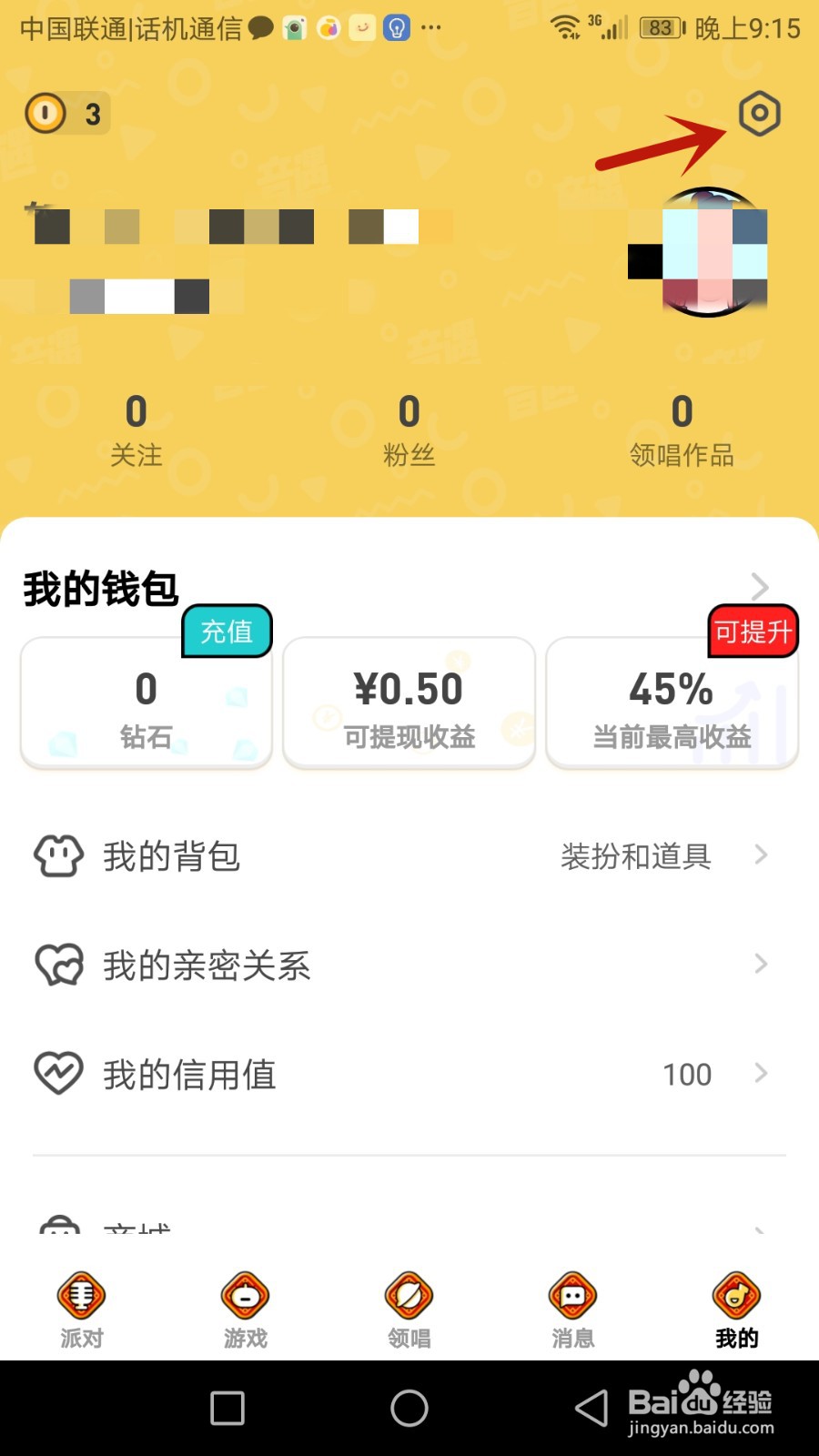Image resolution: width=819 pixels, height=1456 pixels.
Task: Tap the 可提升 red badge
Action: click(752, 631)
